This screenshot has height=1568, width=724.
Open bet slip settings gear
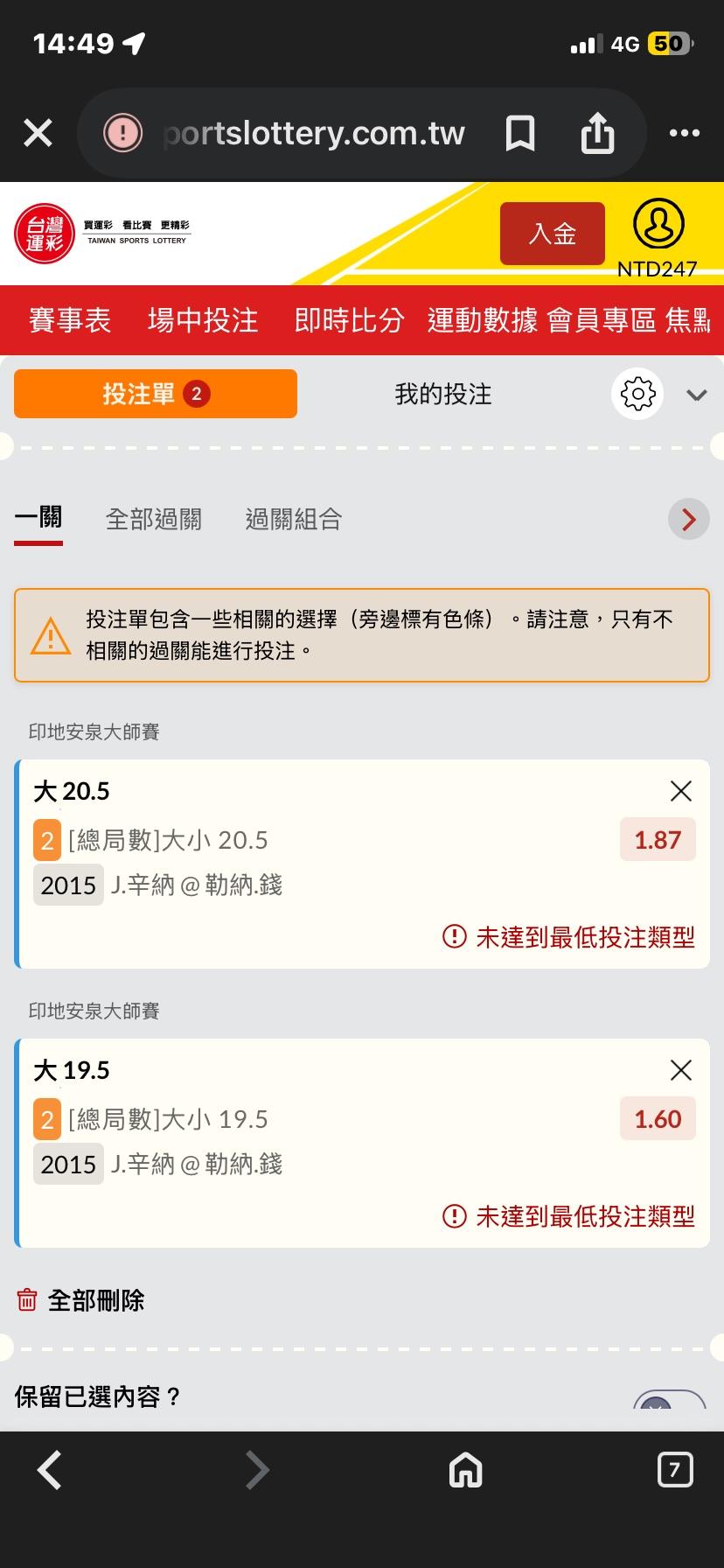(x=637, y=394)
